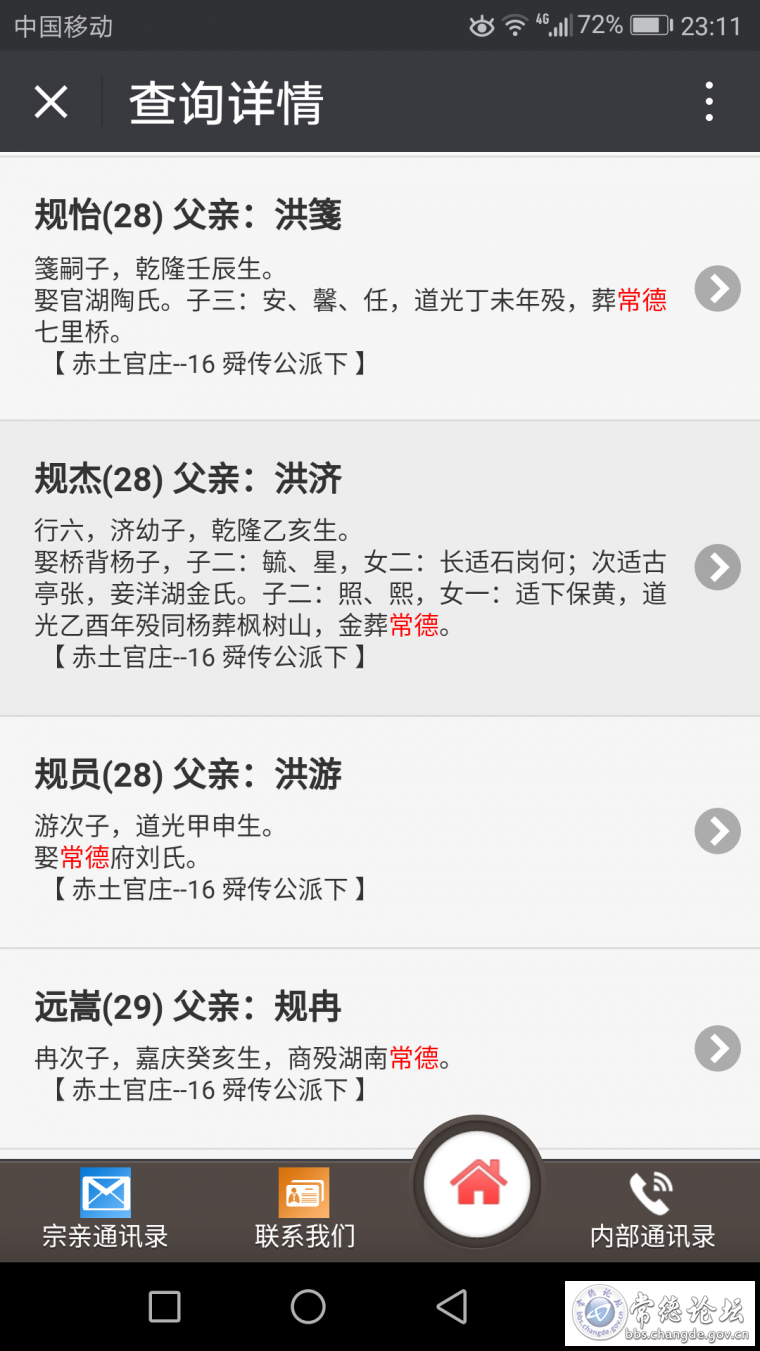
Task: Tap the red home button
Action: click(x=478, y=1185)
